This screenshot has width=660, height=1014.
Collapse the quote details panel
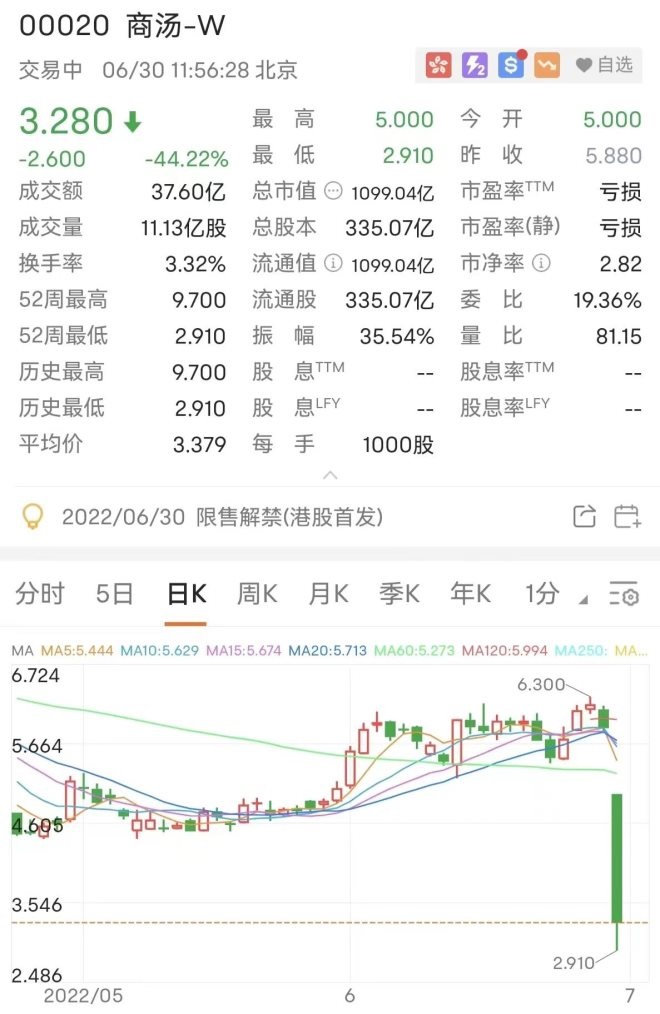330,475
